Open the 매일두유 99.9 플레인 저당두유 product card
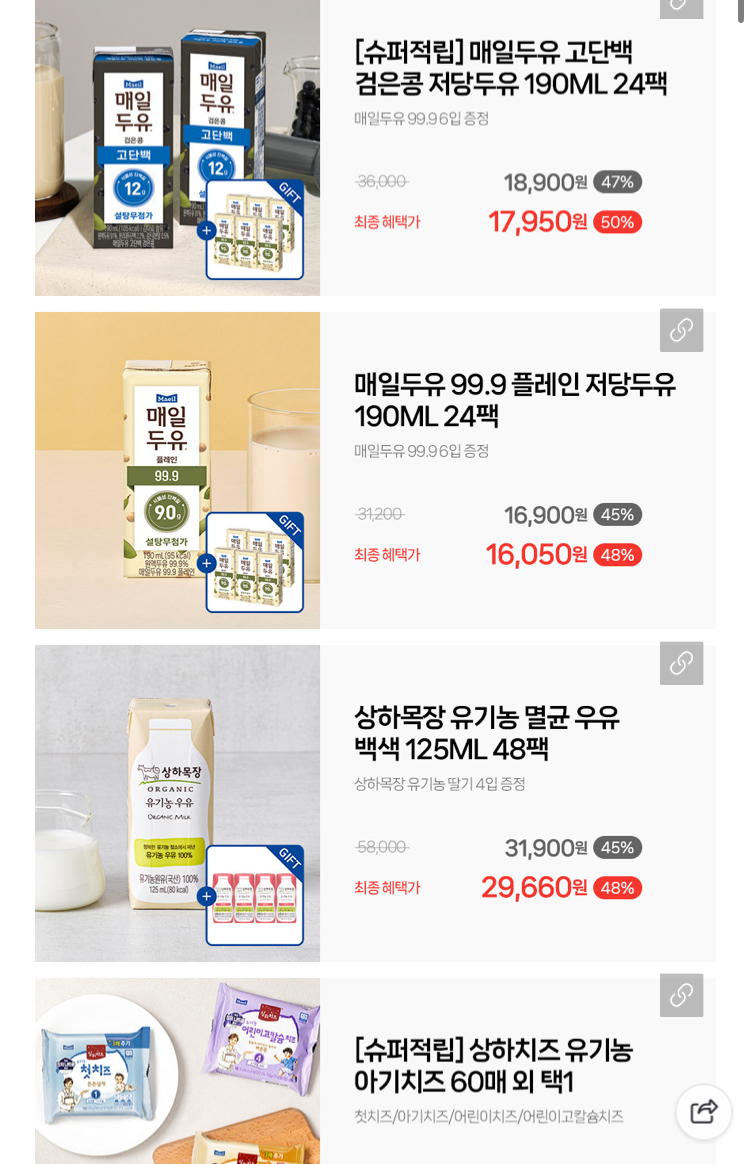Image resolution: width=750 pixels, height=1164 pixels. 514,399
